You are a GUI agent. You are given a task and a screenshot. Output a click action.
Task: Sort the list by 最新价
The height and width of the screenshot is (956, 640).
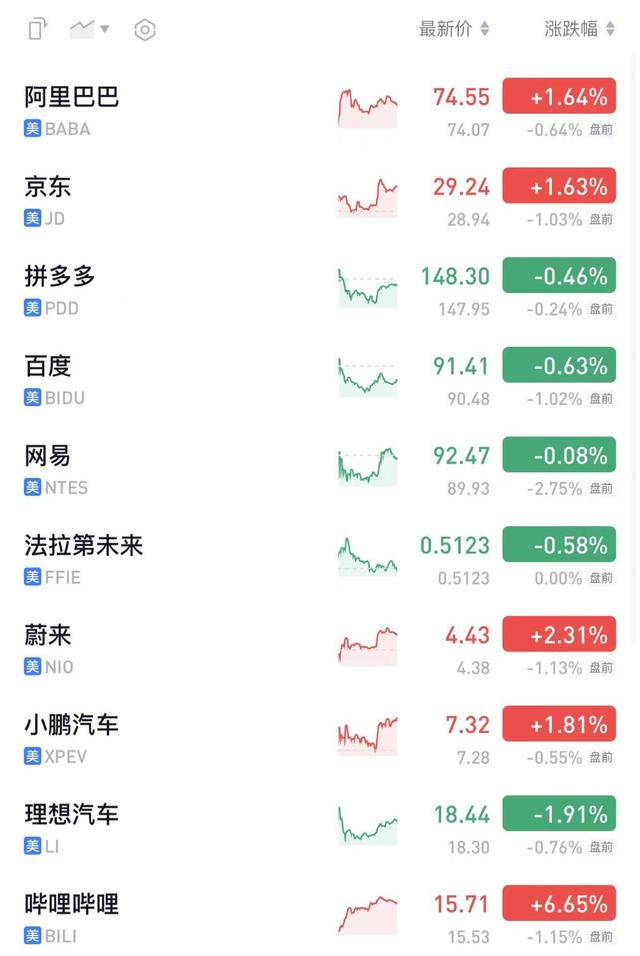454,29
